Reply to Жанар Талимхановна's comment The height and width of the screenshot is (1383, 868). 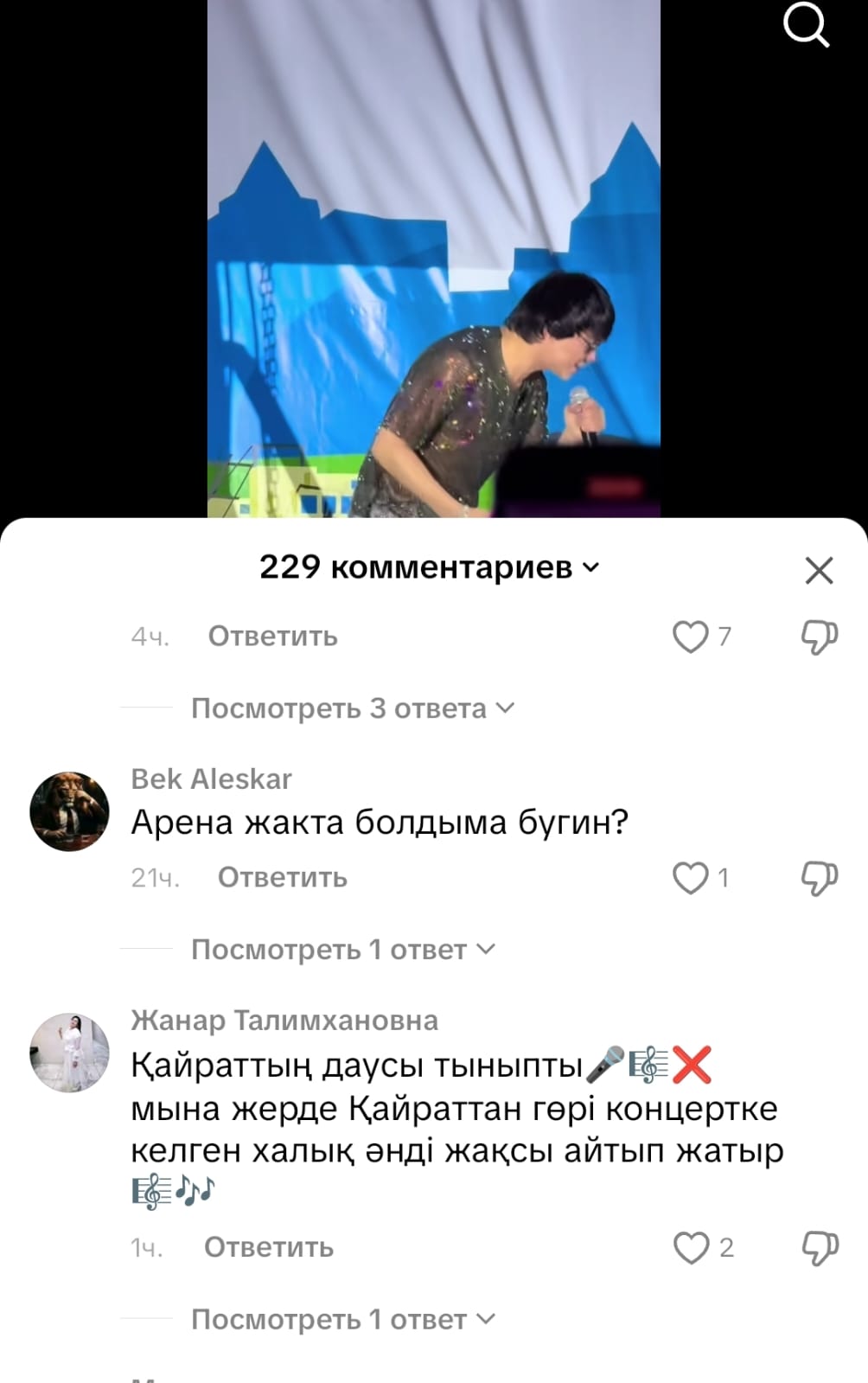pos(268,1247)
